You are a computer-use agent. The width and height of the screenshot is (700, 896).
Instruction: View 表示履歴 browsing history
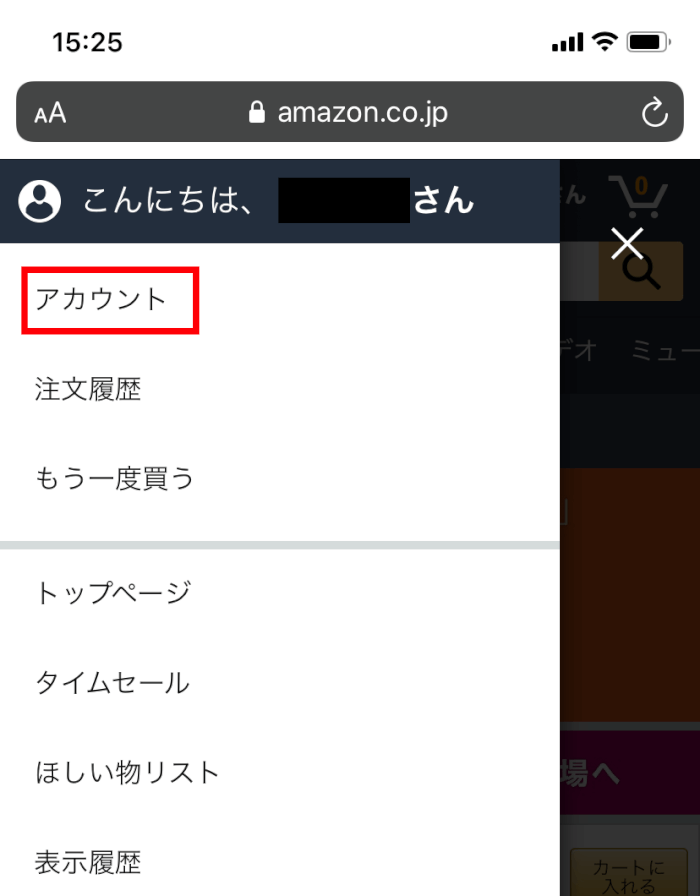point(88,861)
